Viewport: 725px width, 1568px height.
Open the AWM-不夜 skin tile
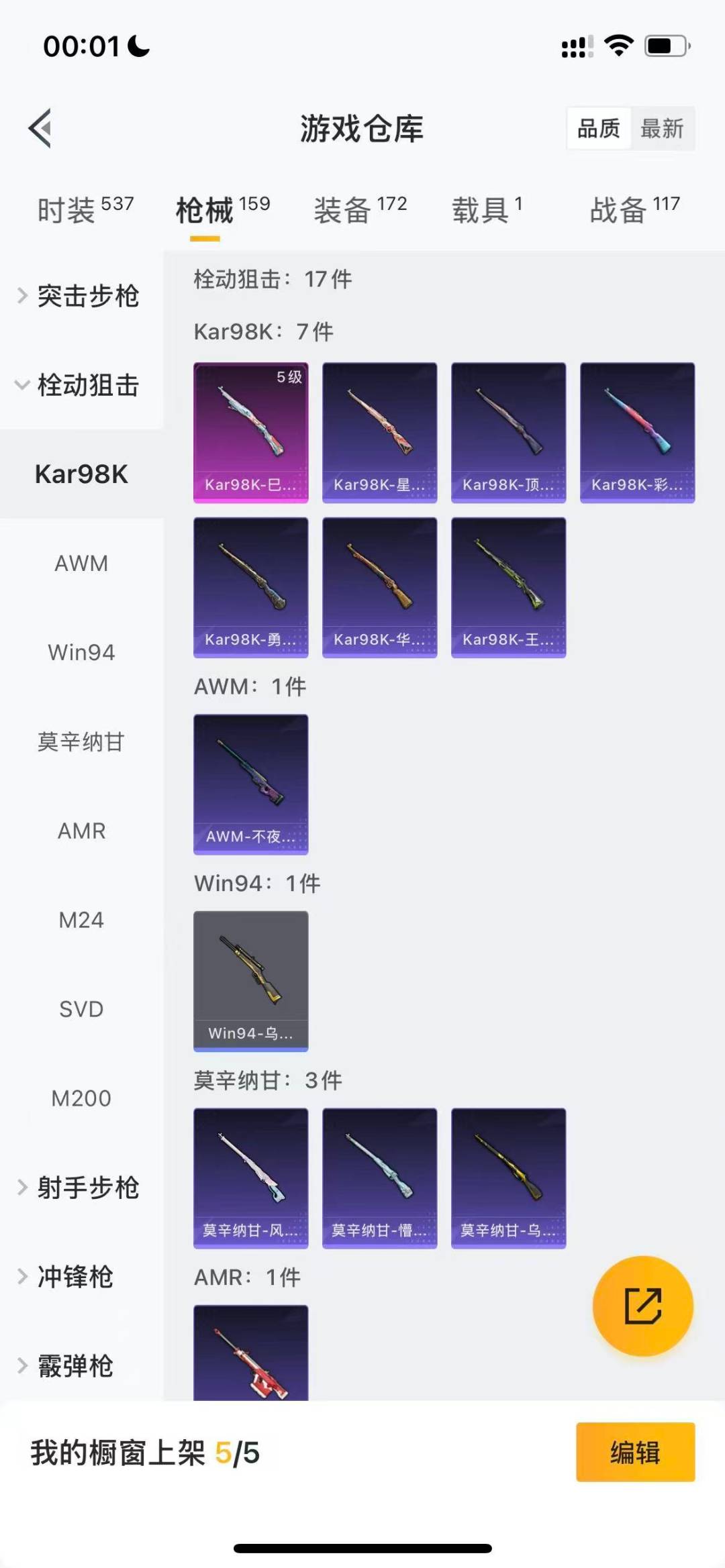click(x=250, y=784)
